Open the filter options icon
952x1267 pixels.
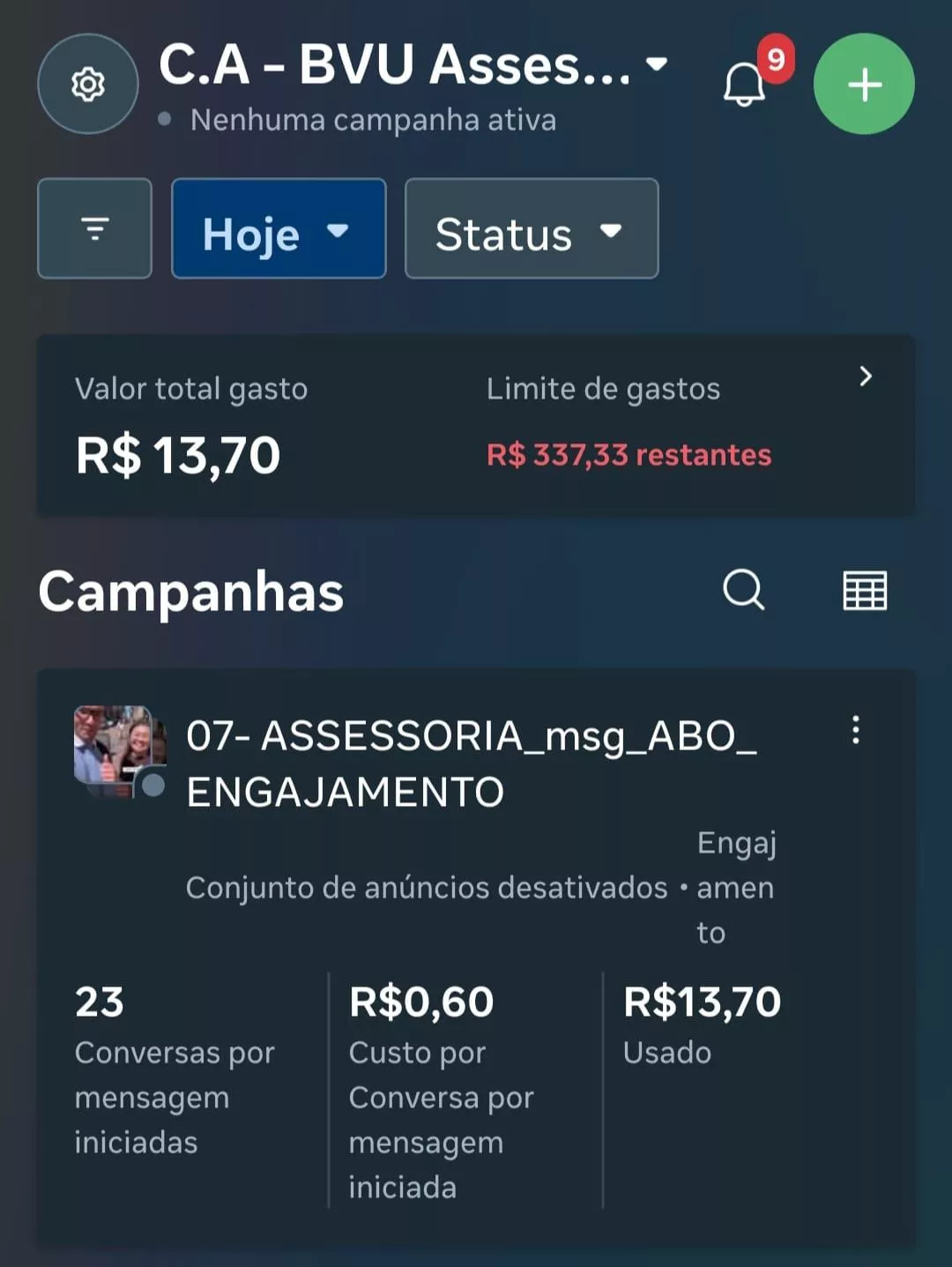pyautogui.click(x=94, y=229)
